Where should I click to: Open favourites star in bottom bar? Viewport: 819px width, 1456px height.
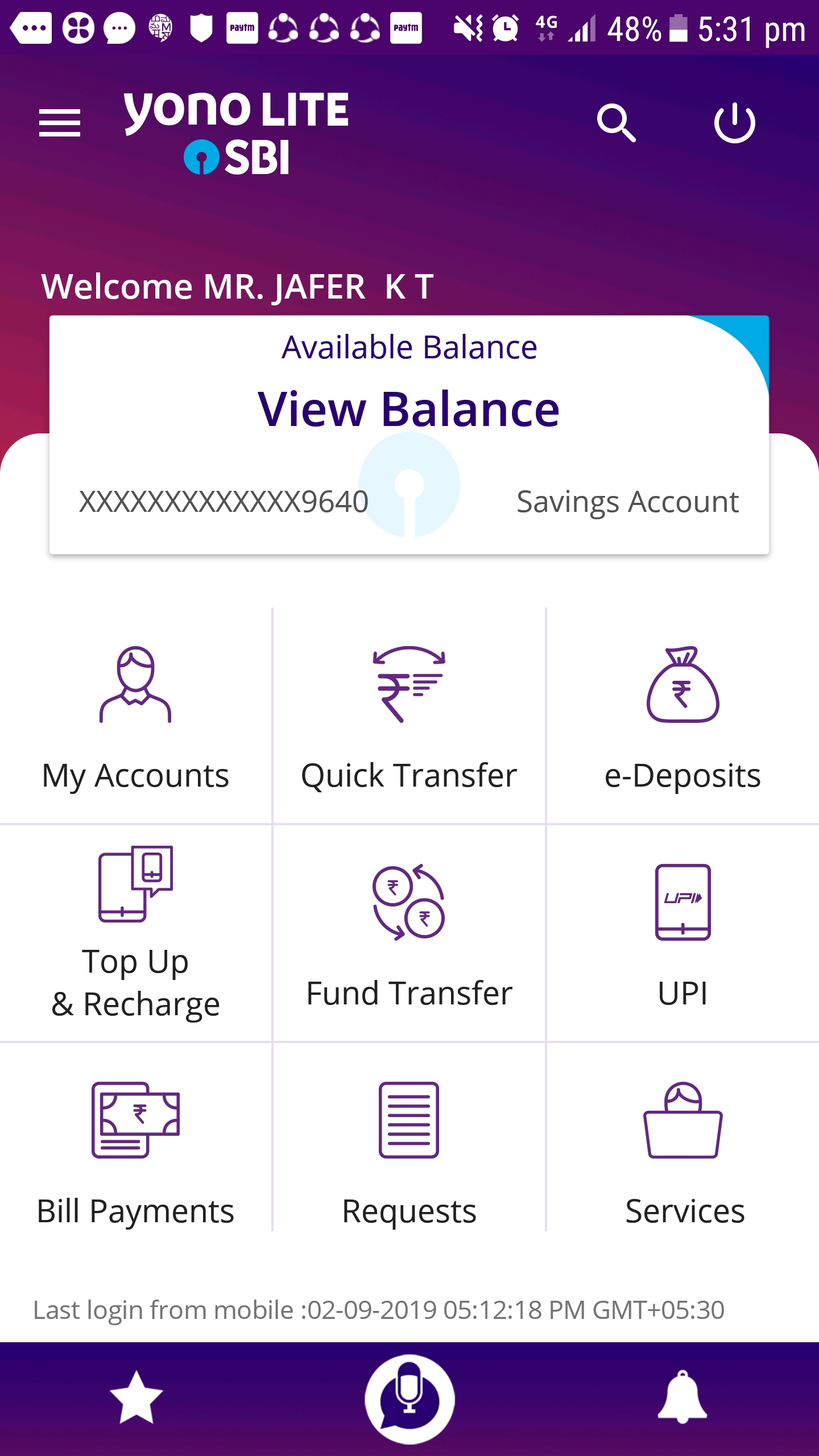click(x=136, y=1398)
